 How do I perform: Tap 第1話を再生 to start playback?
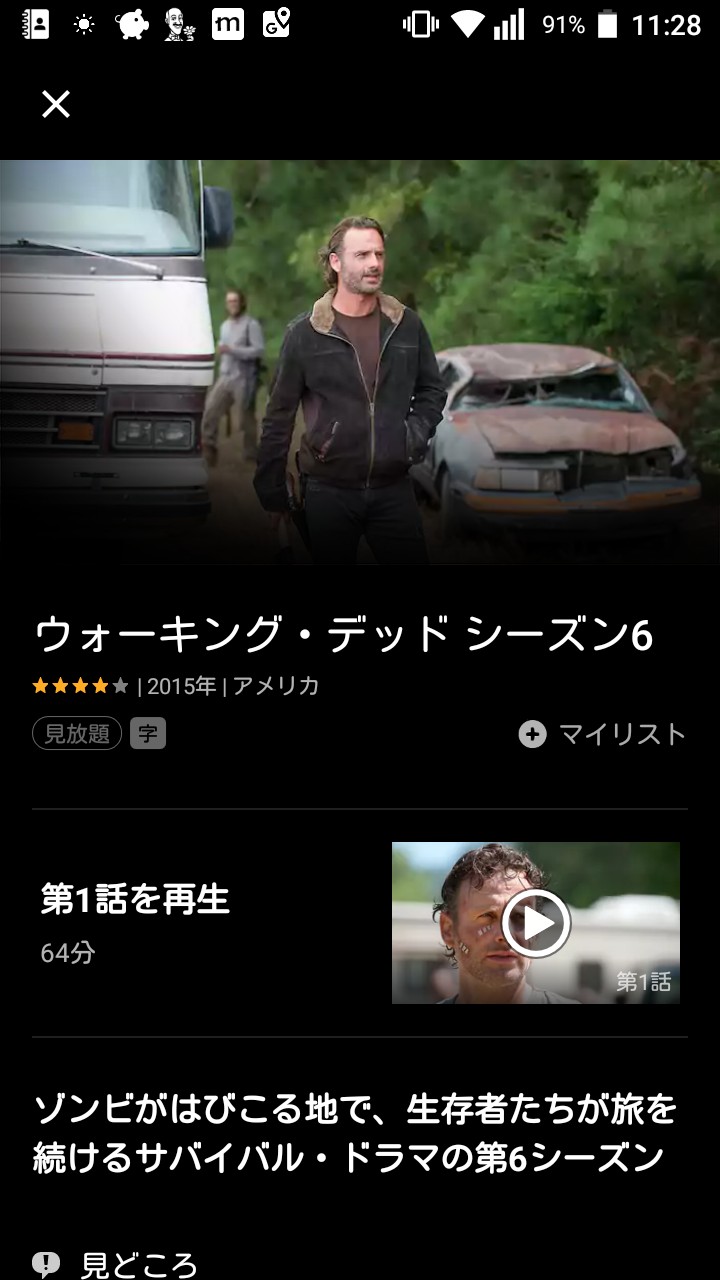(x=135, y=899)
